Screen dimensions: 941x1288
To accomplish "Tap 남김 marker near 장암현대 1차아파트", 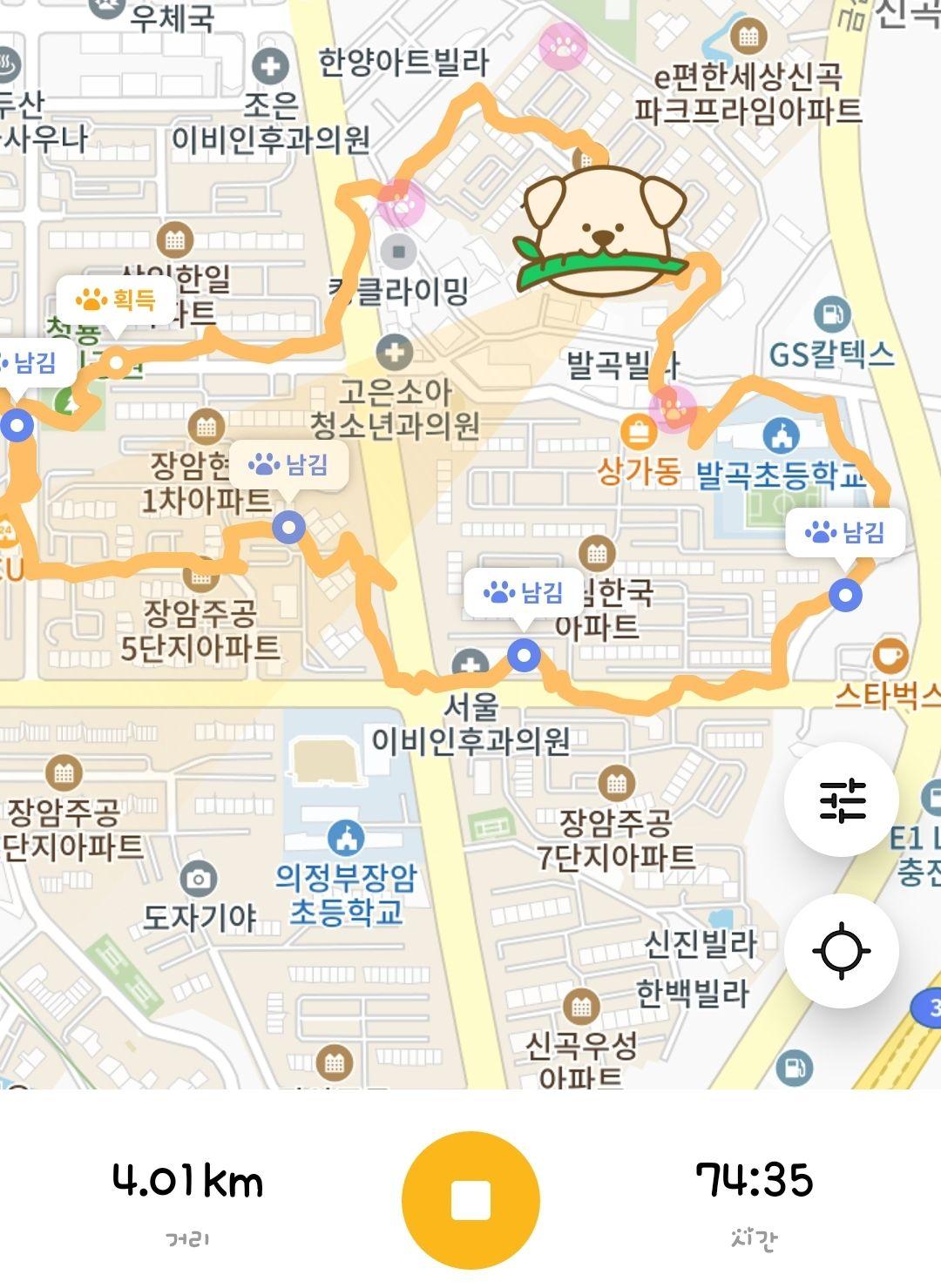I will tap(290, 465).
